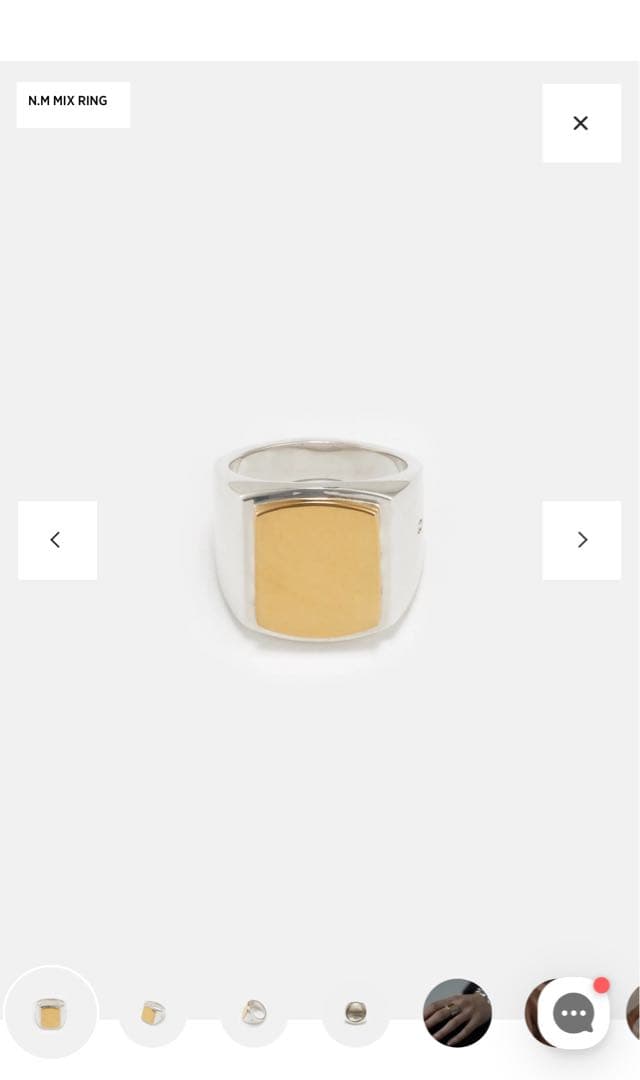Select the enlarged front-view ring thumbnail
This screenshot has height=1080, width=640.
coord(51,1013)
